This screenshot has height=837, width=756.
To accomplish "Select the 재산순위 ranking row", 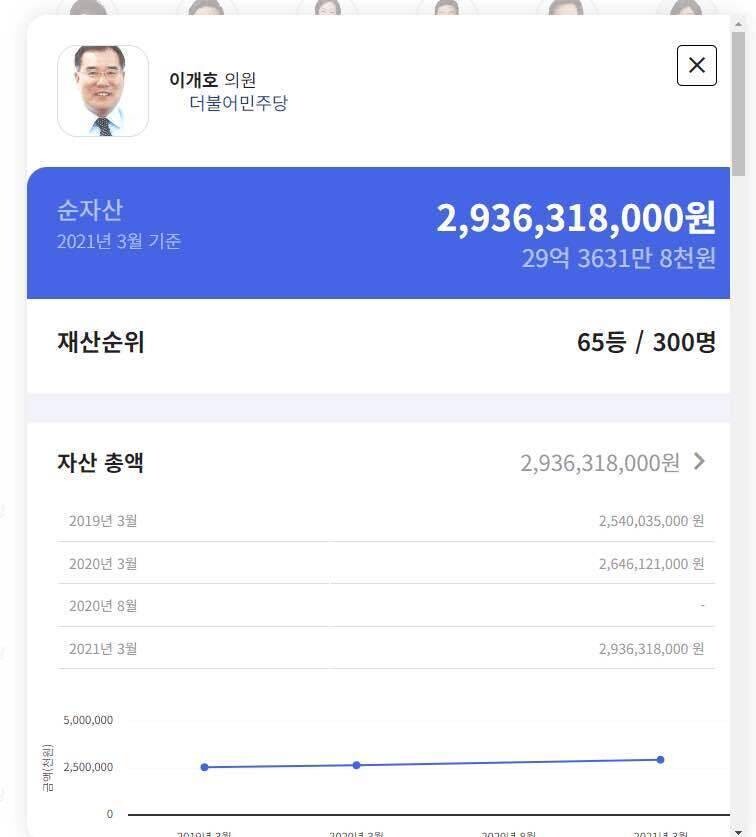I will (x=380, y=342).
